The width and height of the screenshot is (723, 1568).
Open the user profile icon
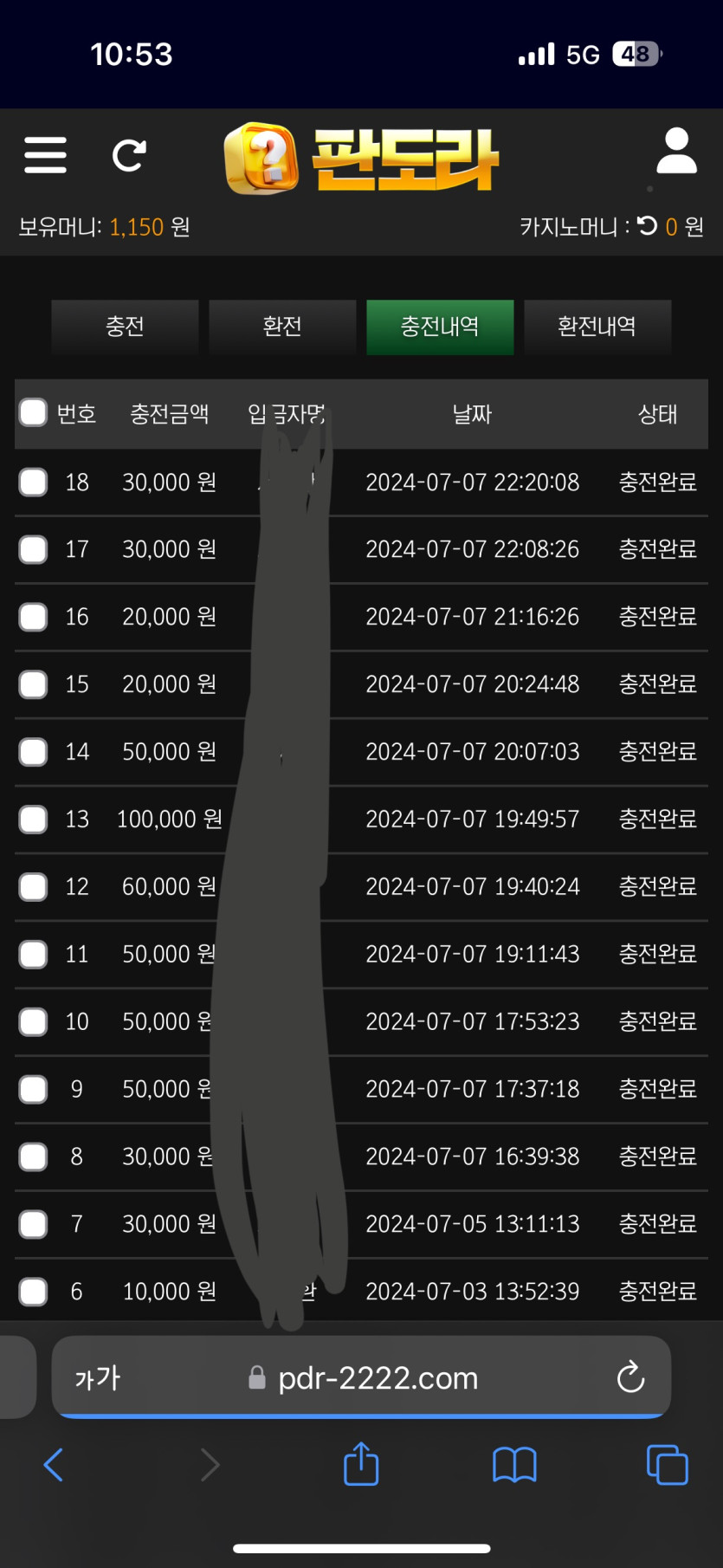pyautogui.click(x=676, y=152)
